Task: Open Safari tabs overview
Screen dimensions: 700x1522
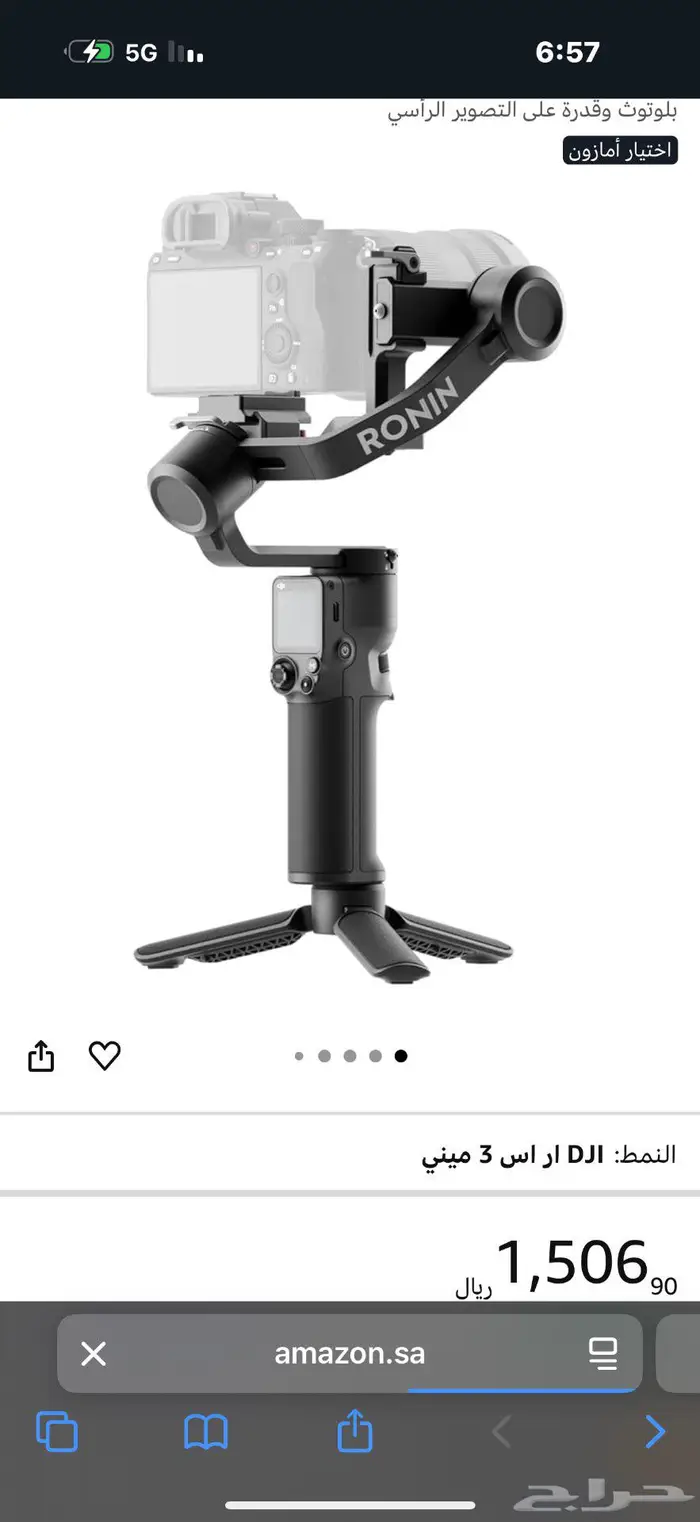Action: pyautogui.click(x=57, y=1433)
